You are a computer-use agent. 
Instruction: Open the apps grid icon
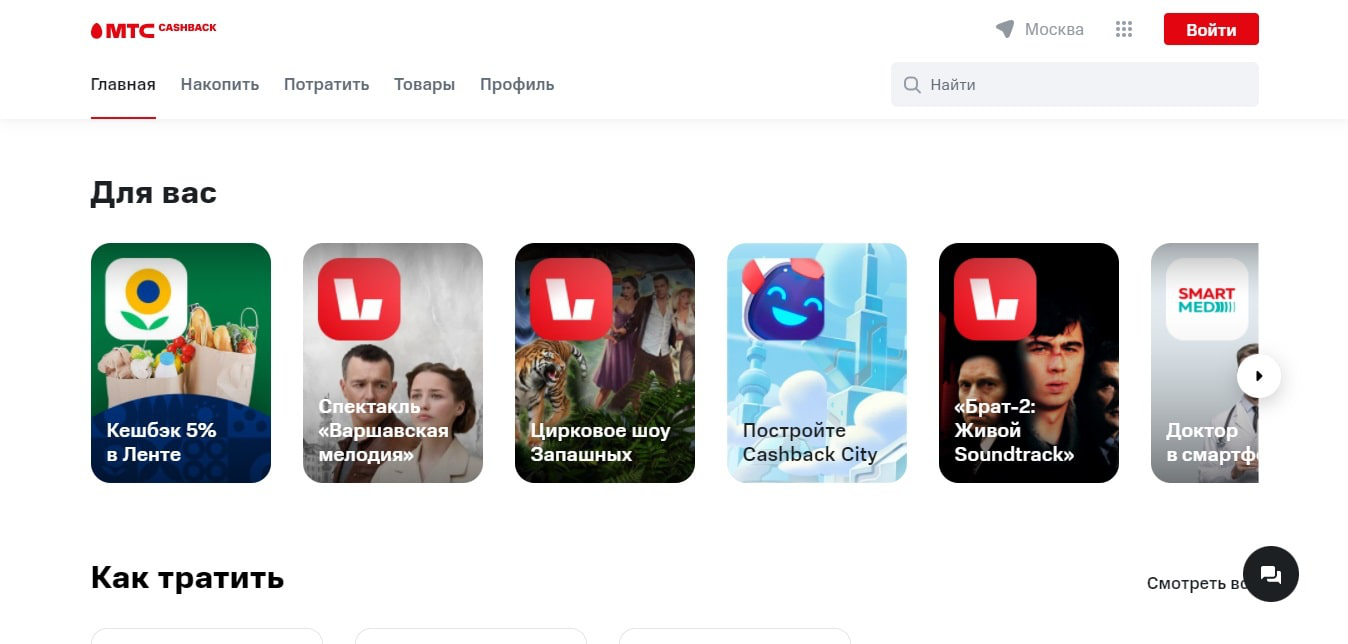[1123, 30]
